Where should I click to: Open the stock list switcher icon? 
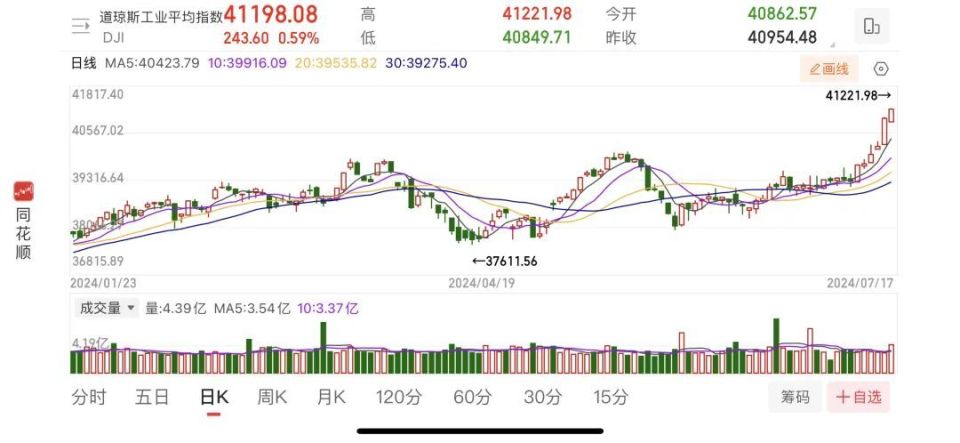point(80,26)
